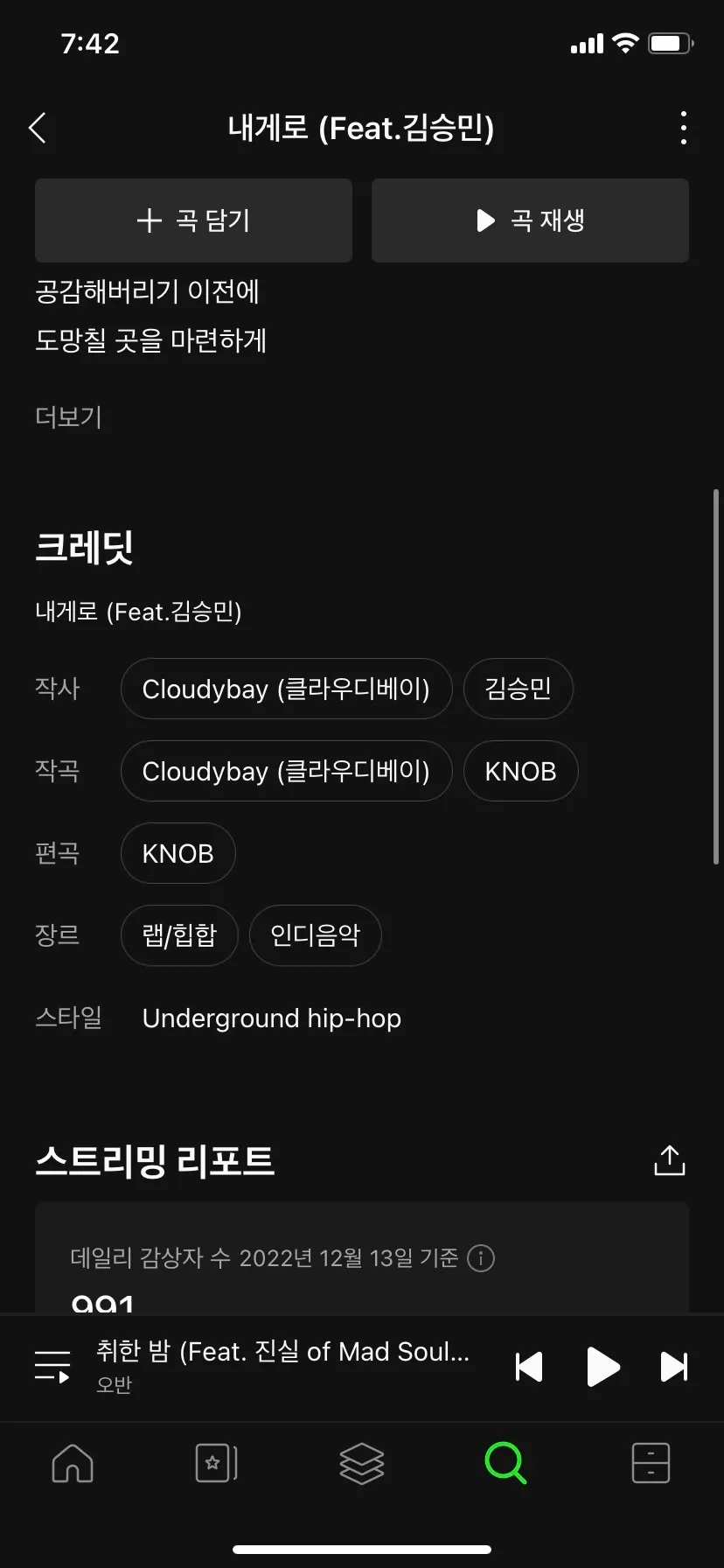Open the three-dot options menu
Screen dimensions: 724x1568
683,128
